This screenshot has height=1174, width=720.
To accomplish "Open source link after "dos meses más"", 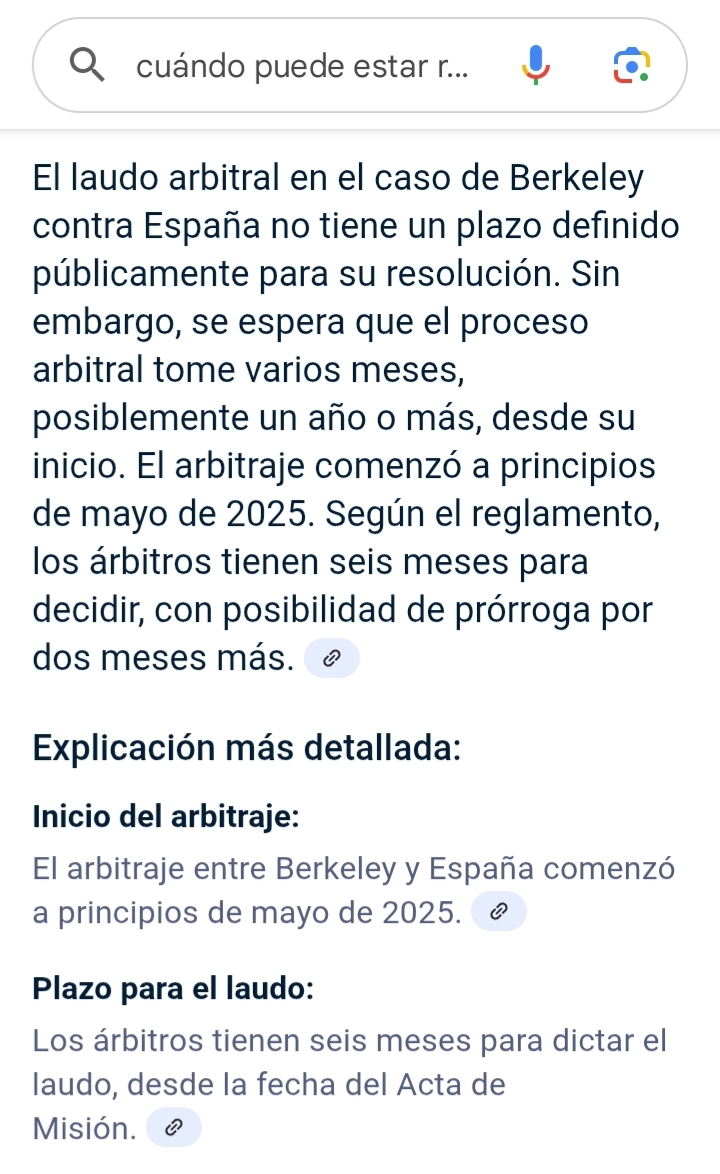I will pos(332,658).
